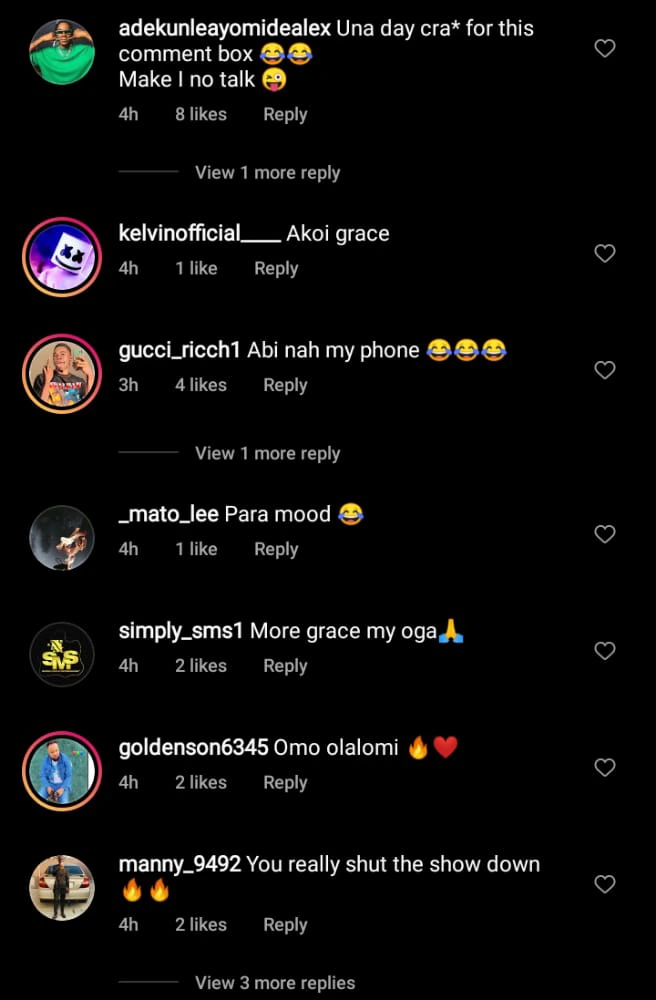Reply to goldenson6345's comment
Image resolution: width=656 pixels, height=1000 pixels.
285,783
